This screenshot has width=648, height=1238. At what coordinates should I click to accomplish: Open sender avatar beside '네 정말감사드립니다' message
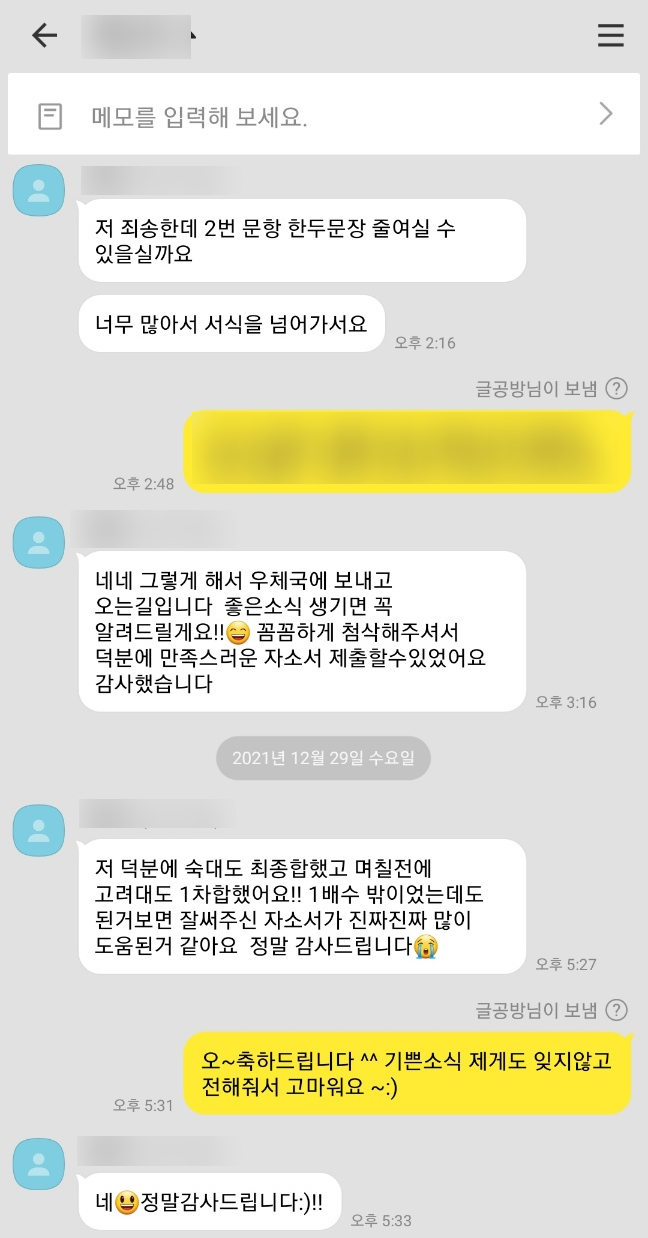point(38,1163)
